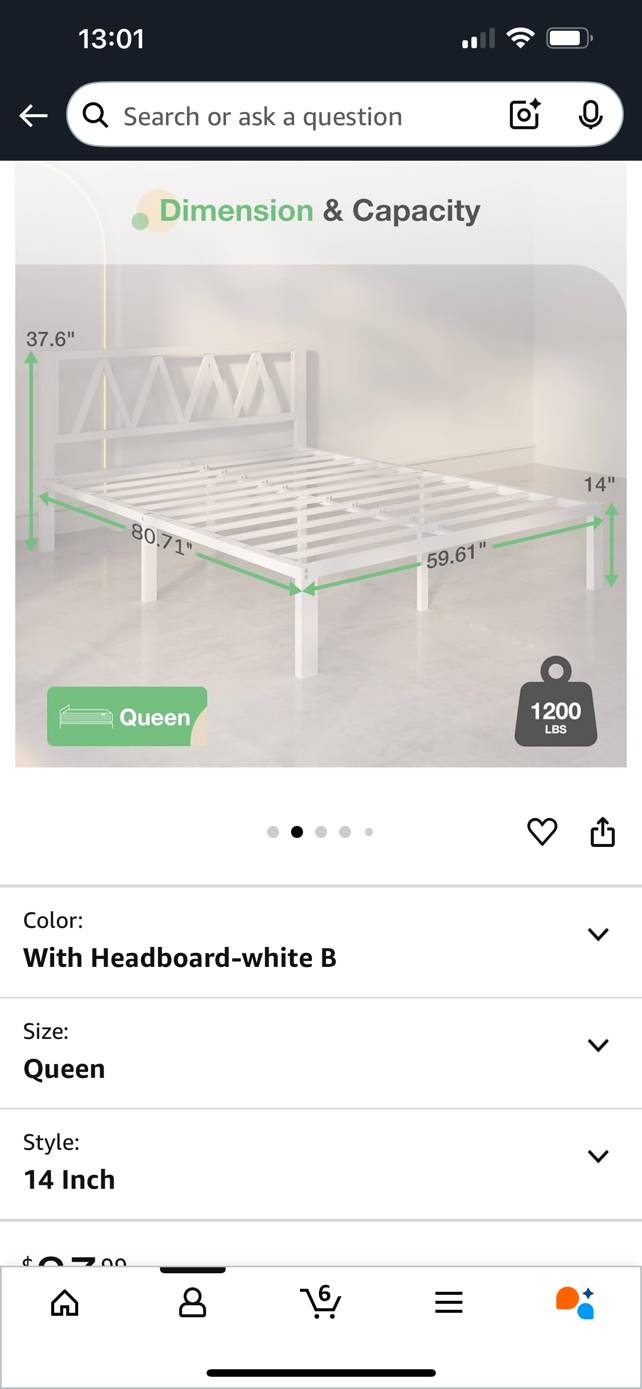This screenshot has width=642, height=1389.
Task: Start voice search with microphone
Action: [591, 116]
